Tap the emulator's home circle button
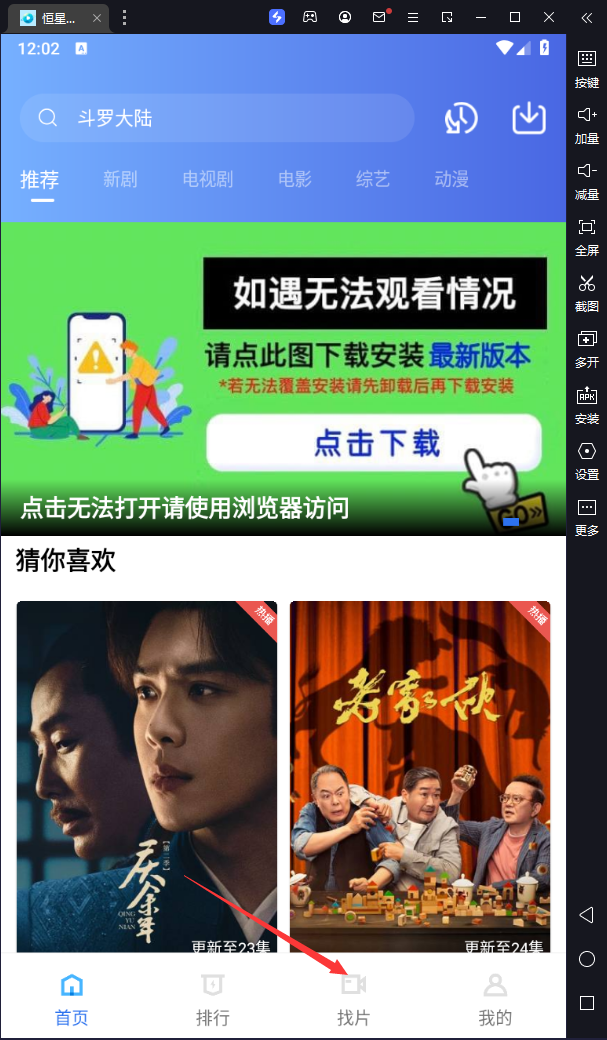Viewport: 607px width, 1040px height. point(587,959)
